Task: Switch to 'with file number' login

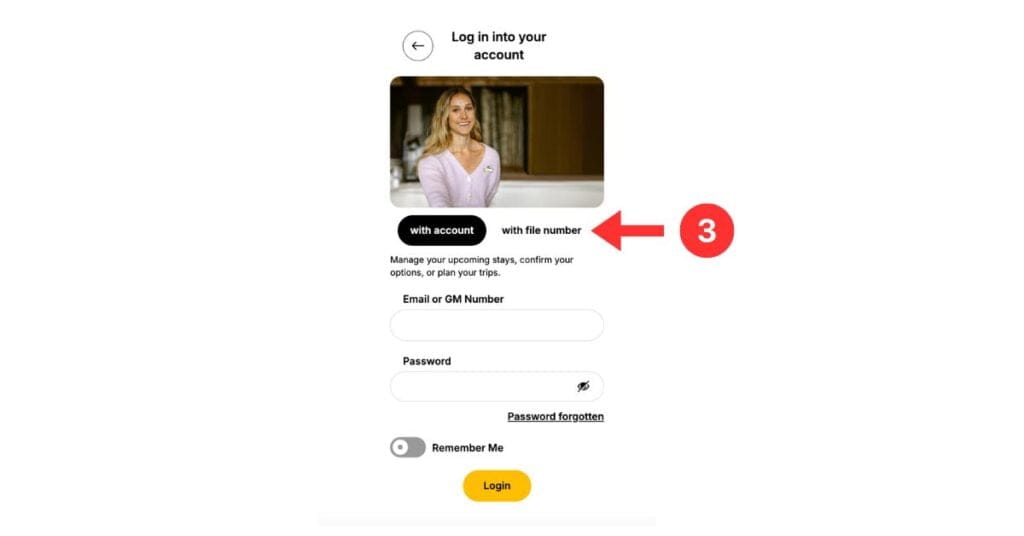Action: 541,230
